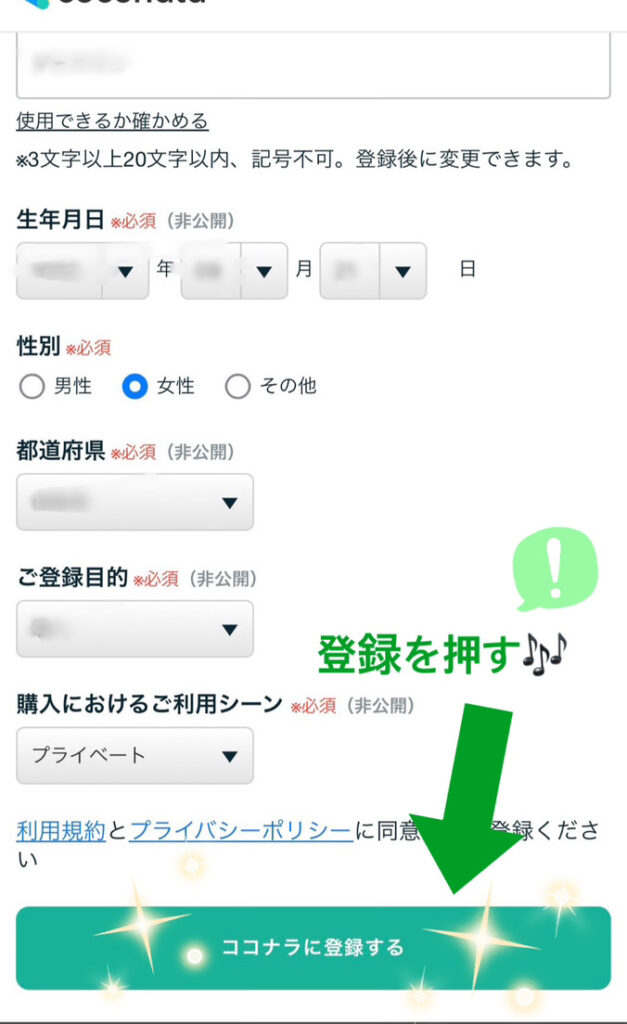This screenshot has width=627, height=1024.
Task: Open the birth day dropdown
Action: [x=373, y=271]
